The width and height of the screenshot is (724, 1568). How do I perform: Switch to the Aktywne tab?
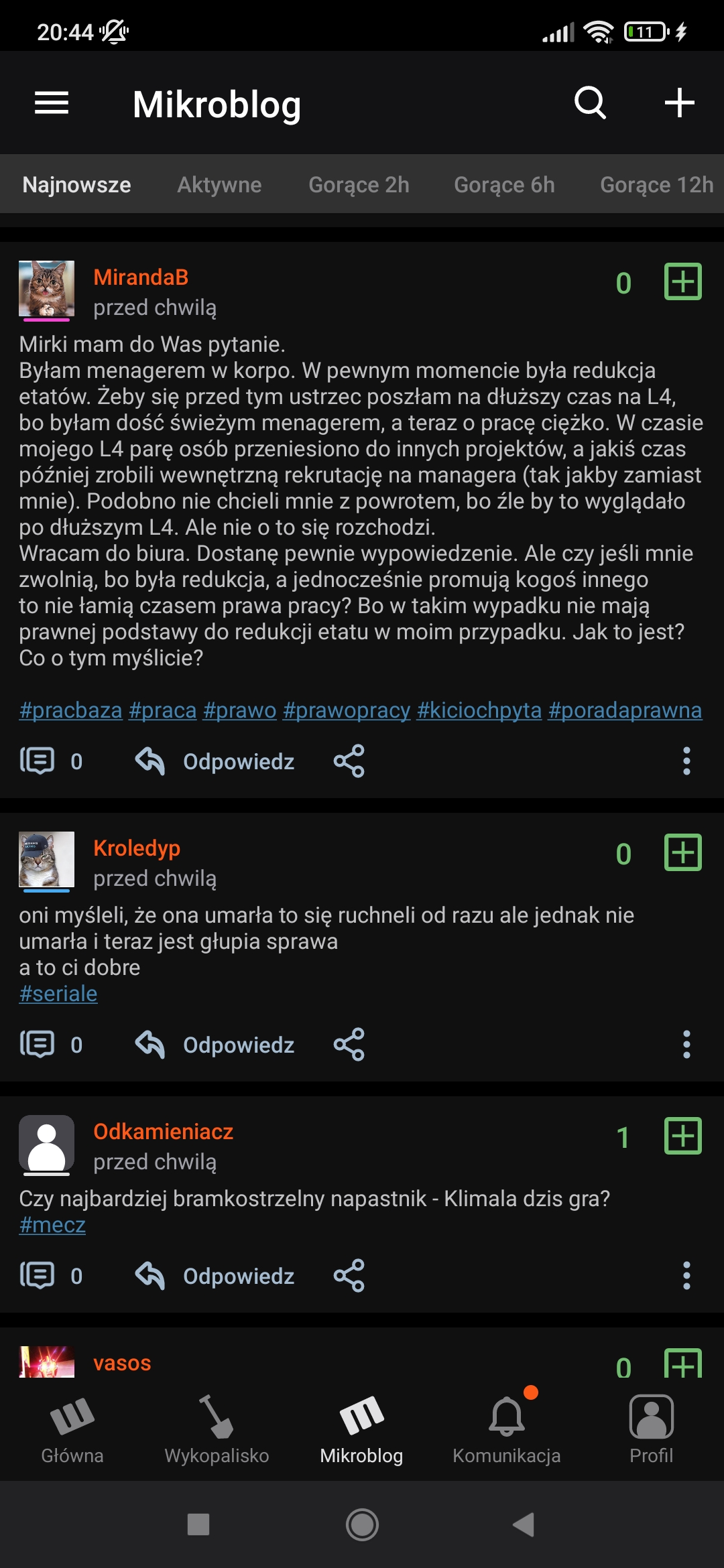(219, 184)
